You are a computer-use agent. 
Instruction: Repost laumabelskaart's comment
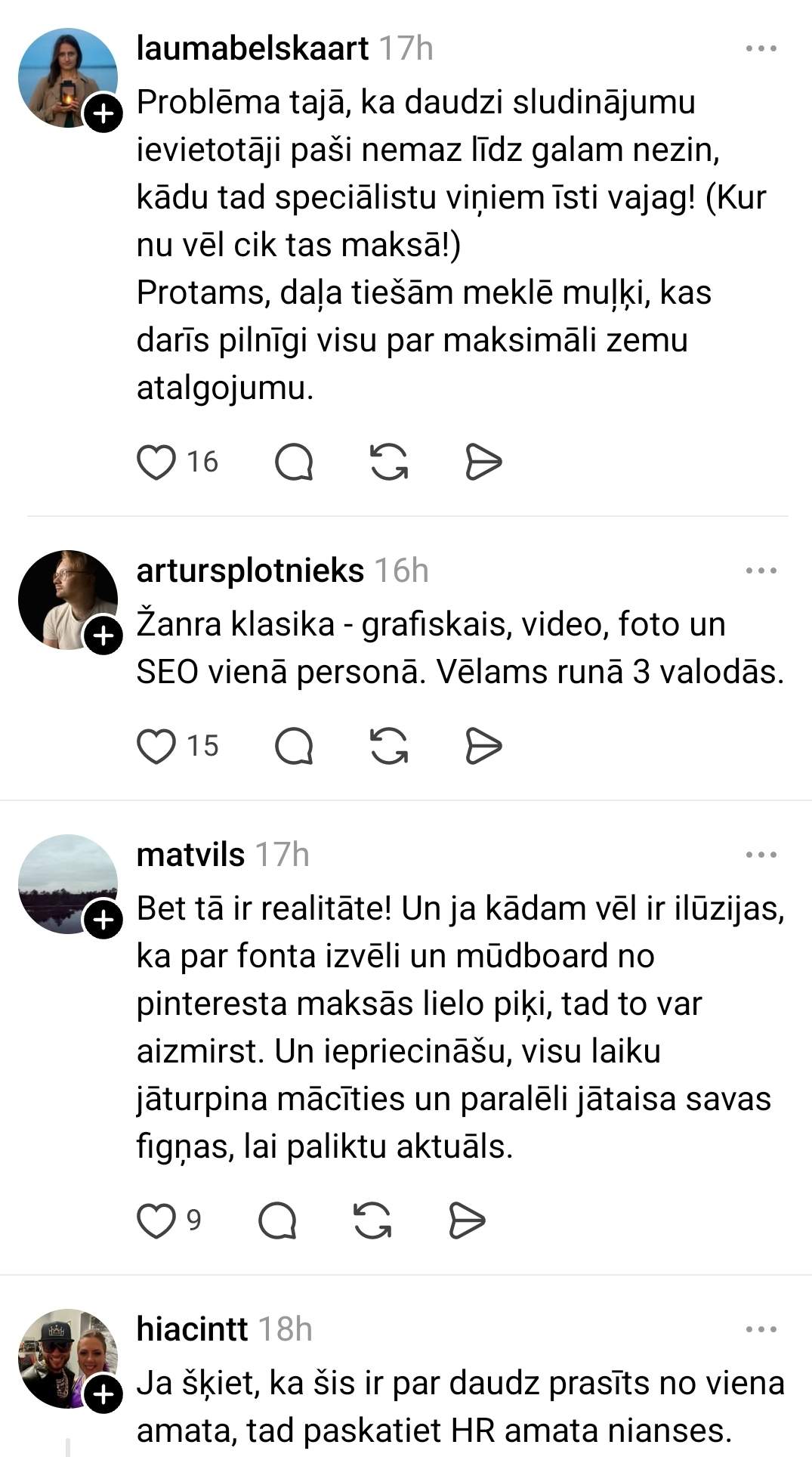pyautogui.click(x=389, y=462)
